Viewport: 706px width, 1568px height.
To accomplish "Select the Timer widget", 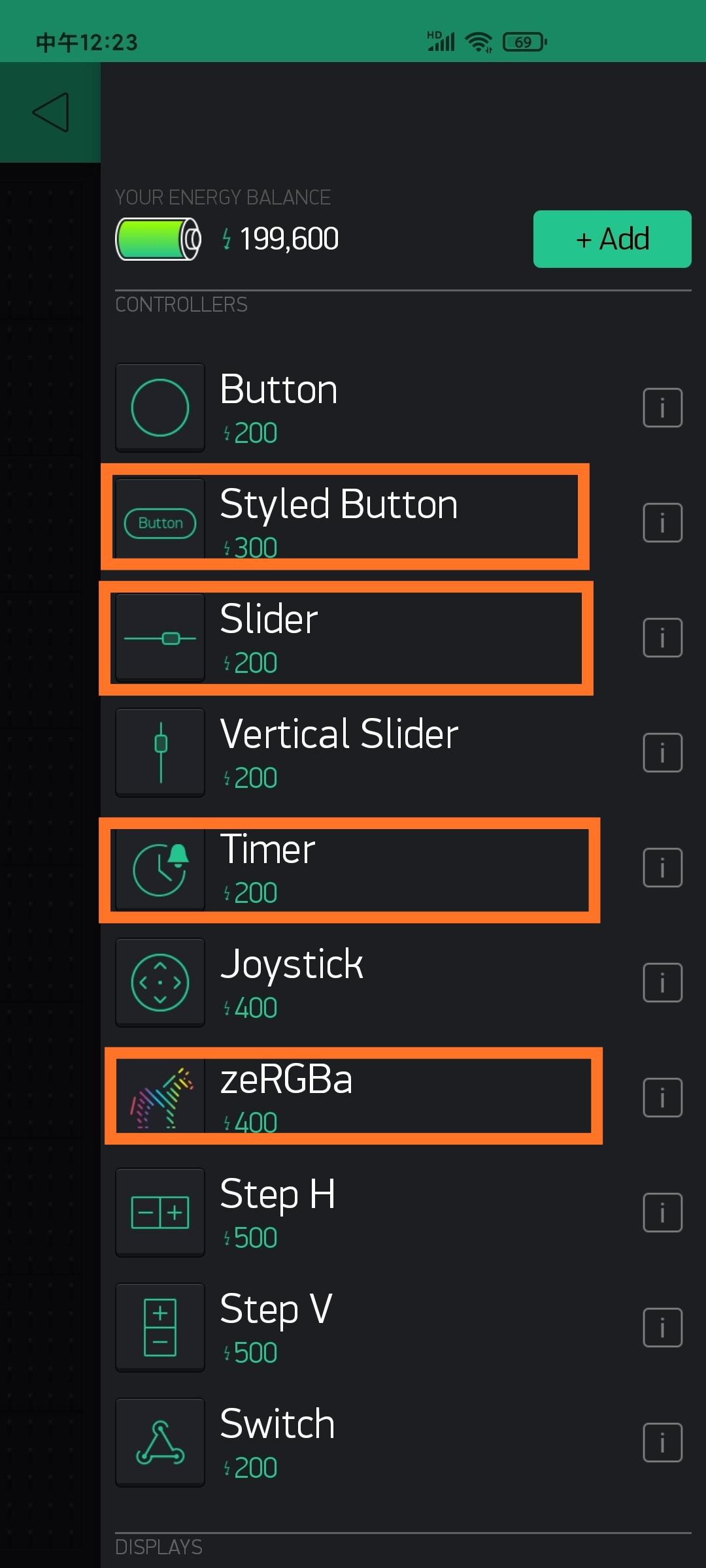I will click(366, 868).
